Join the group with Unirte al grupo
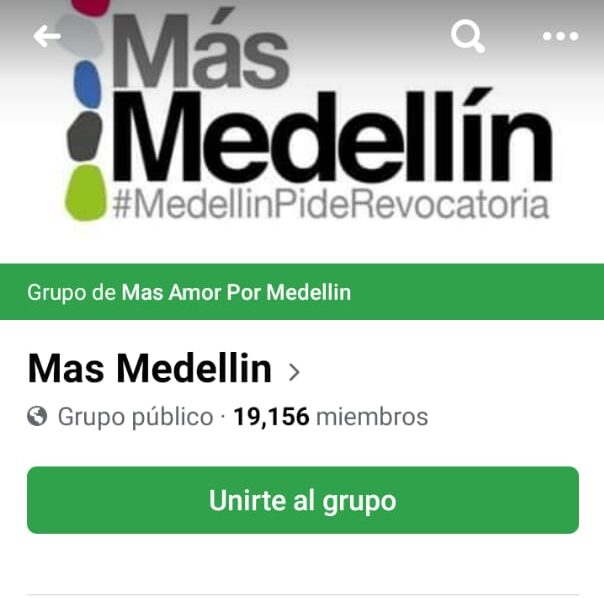 click(302, 500)
